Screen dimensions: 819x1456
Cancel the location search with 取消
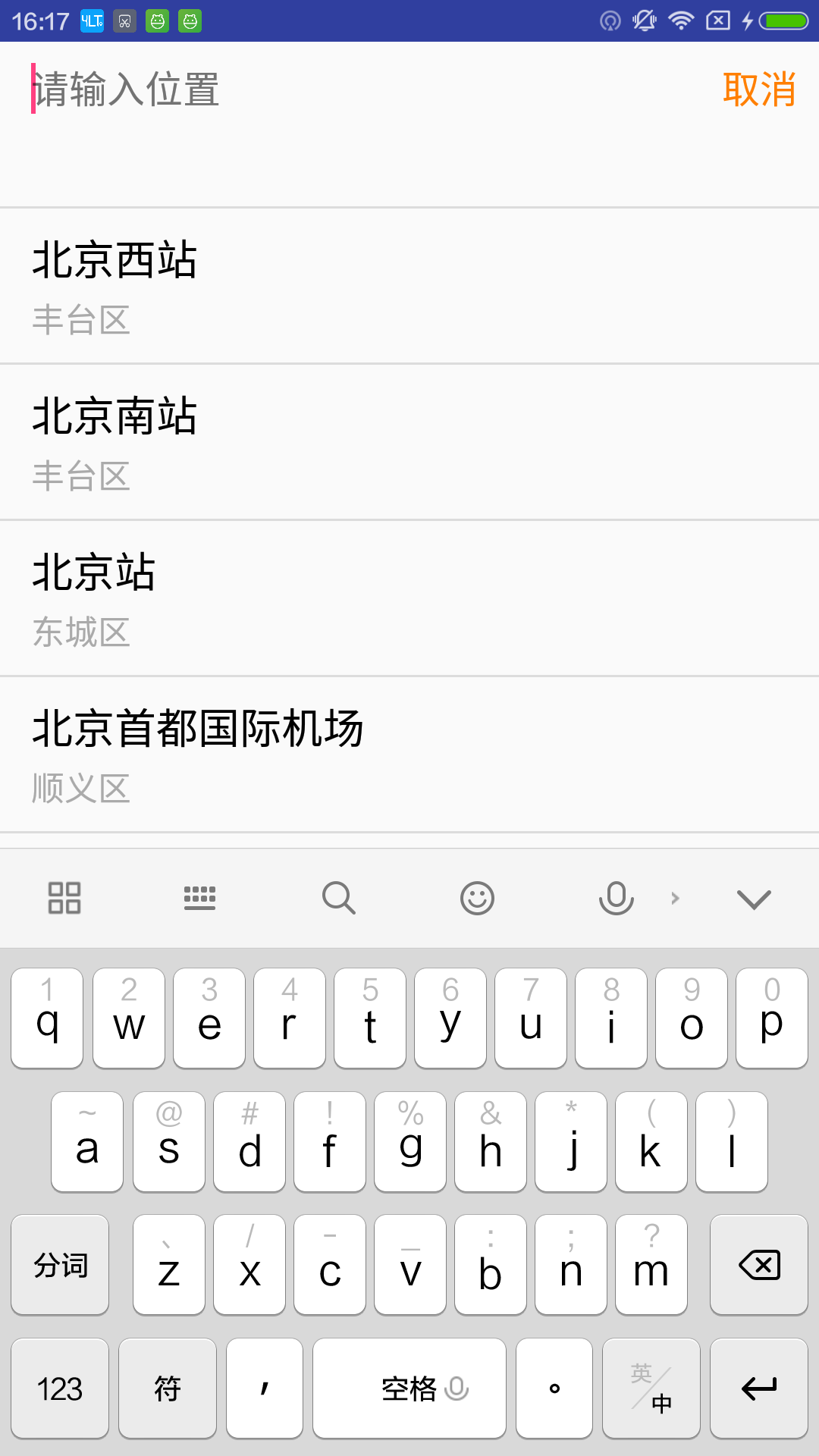click(758, 89)
